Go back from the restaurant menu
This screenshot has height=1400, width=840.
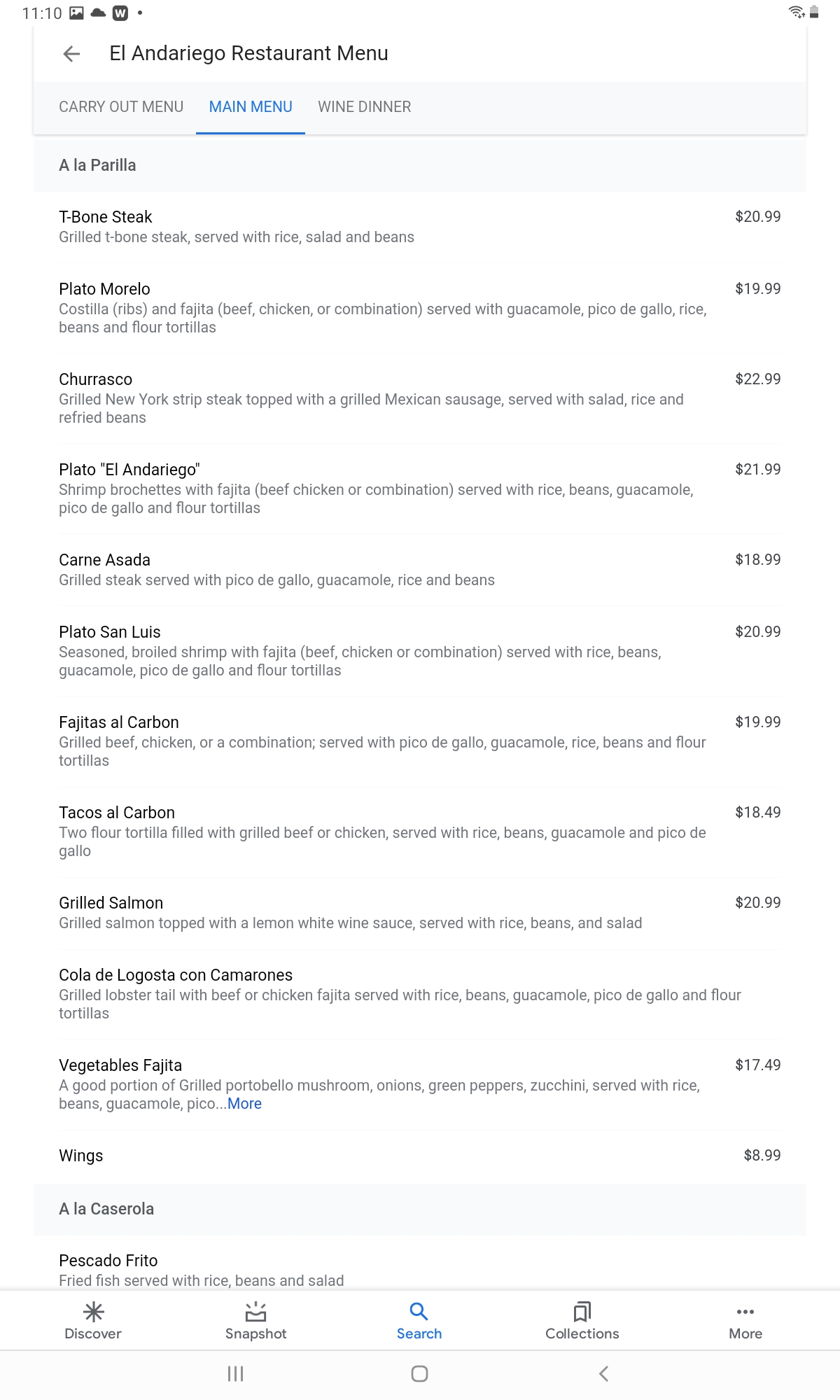coord(71,54)
